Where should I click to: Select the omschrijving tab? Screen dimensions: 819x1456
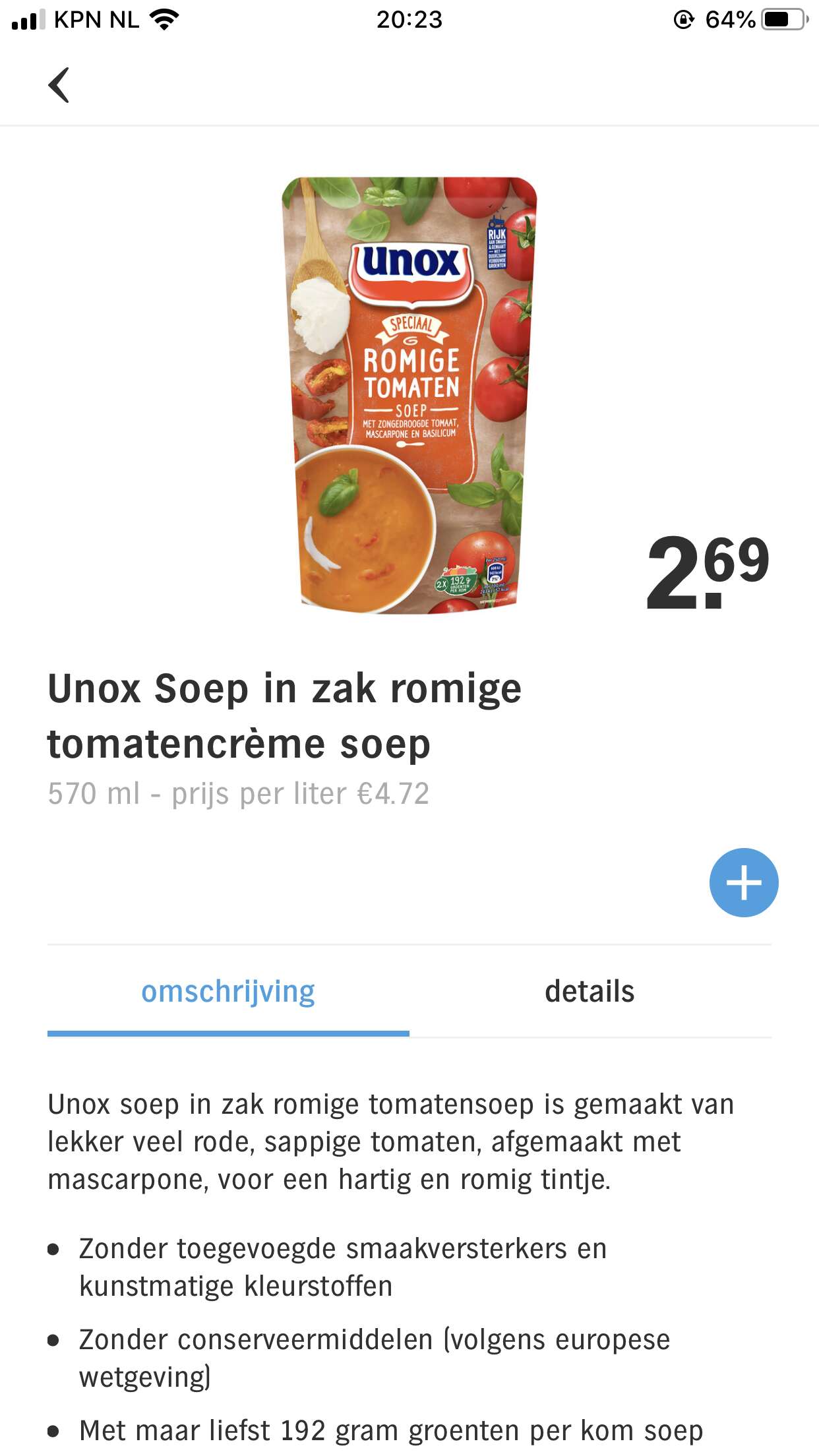pyautogui.click(x=228, y=991)
